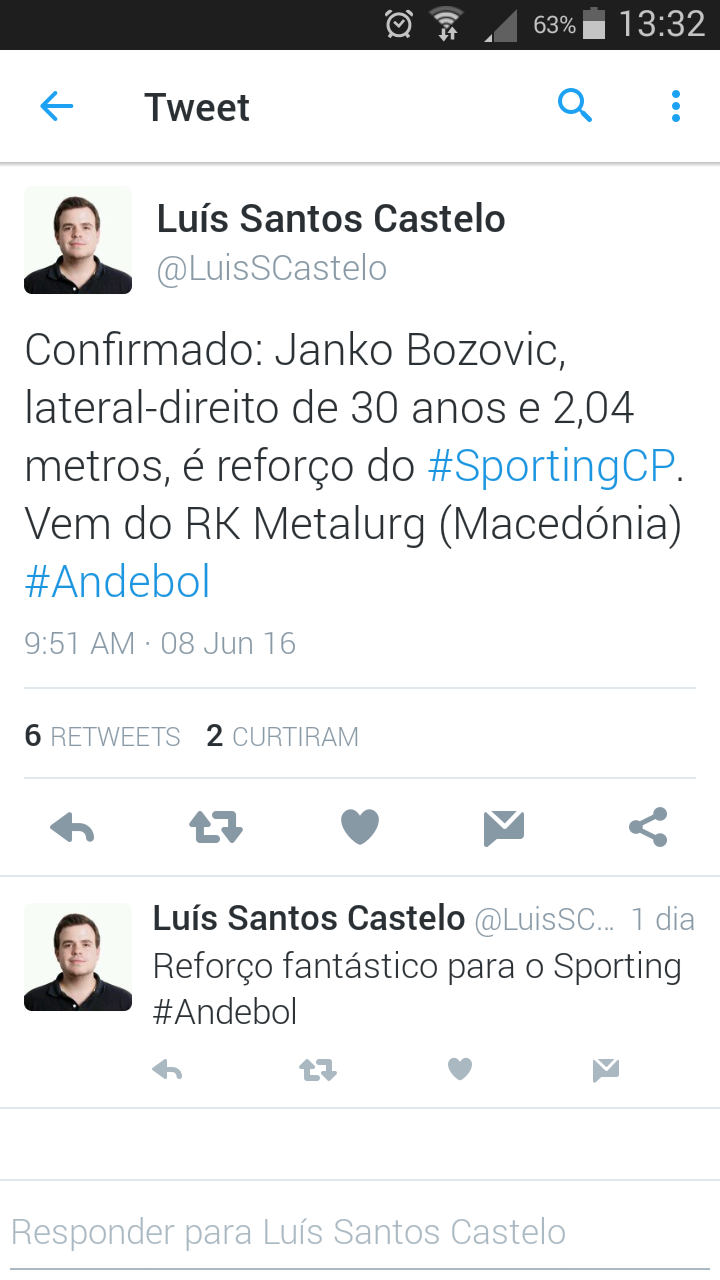View the 2 curtiram likes list
Viewport: 720px width, 1280px height.
tap(282, 737)
